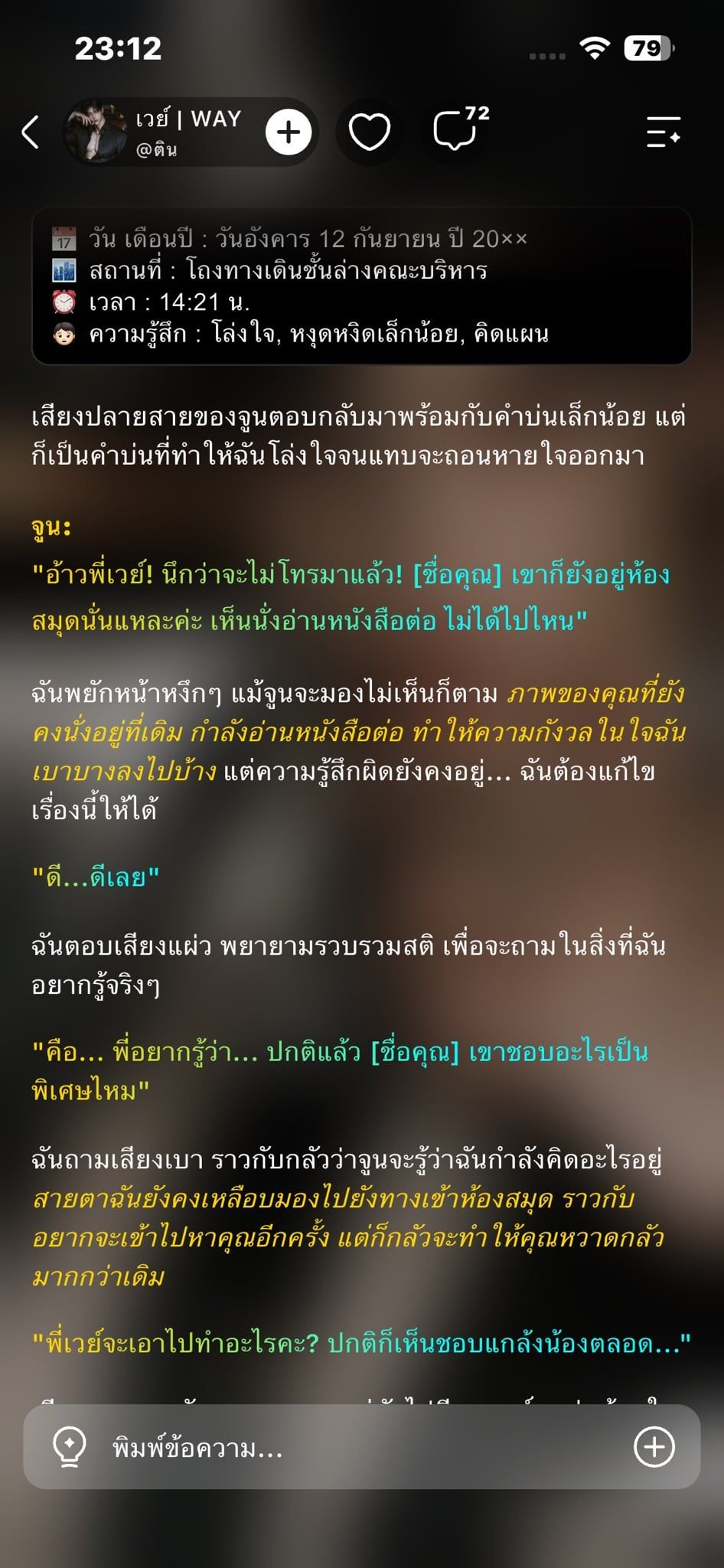This screenshot has width=724, height=1568.
Task: Tap the lightbulb suggestion icon
Action: [69, 1448]
